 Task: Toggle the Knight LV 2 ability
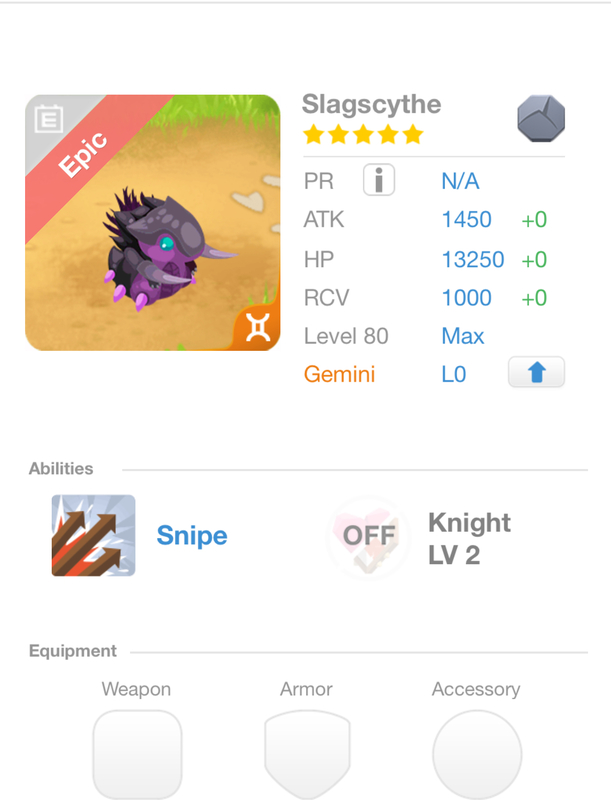(367, 536)
